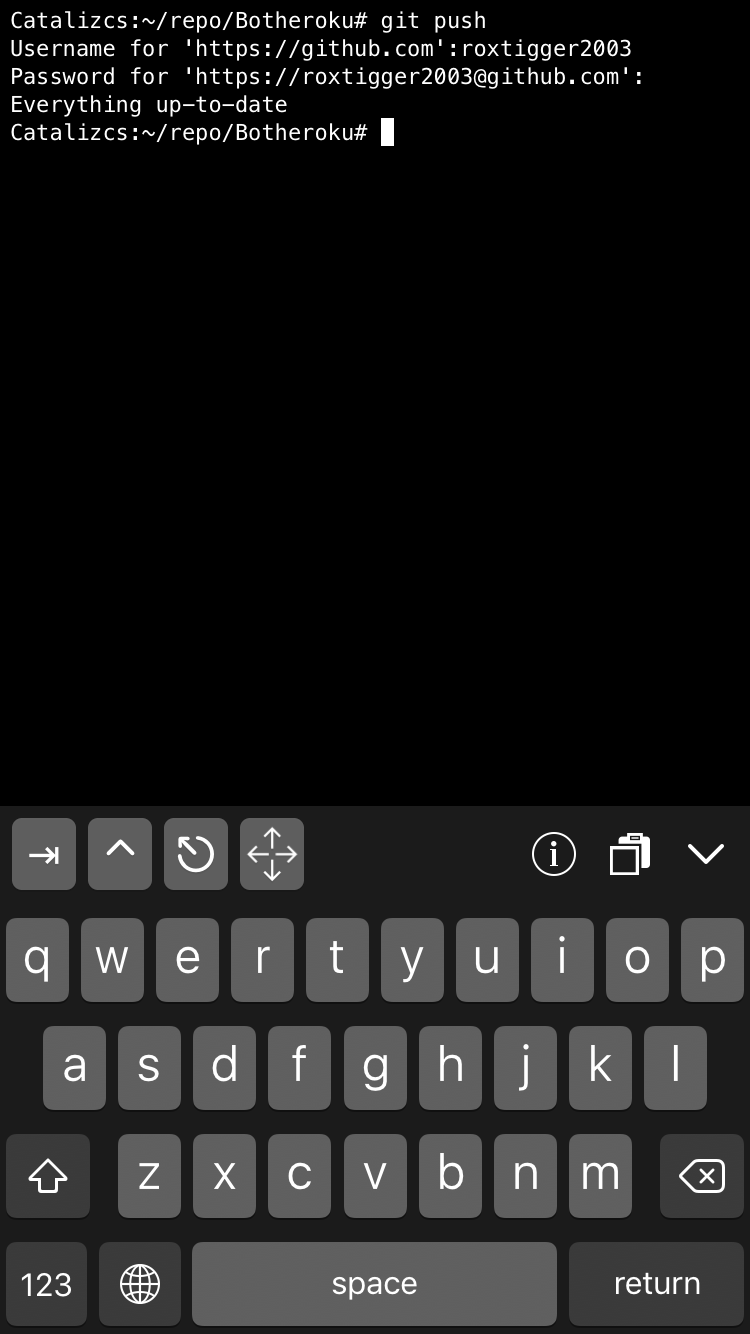Tap the return key
This screenshot has width=750, height=1334.
(656, 1283)
